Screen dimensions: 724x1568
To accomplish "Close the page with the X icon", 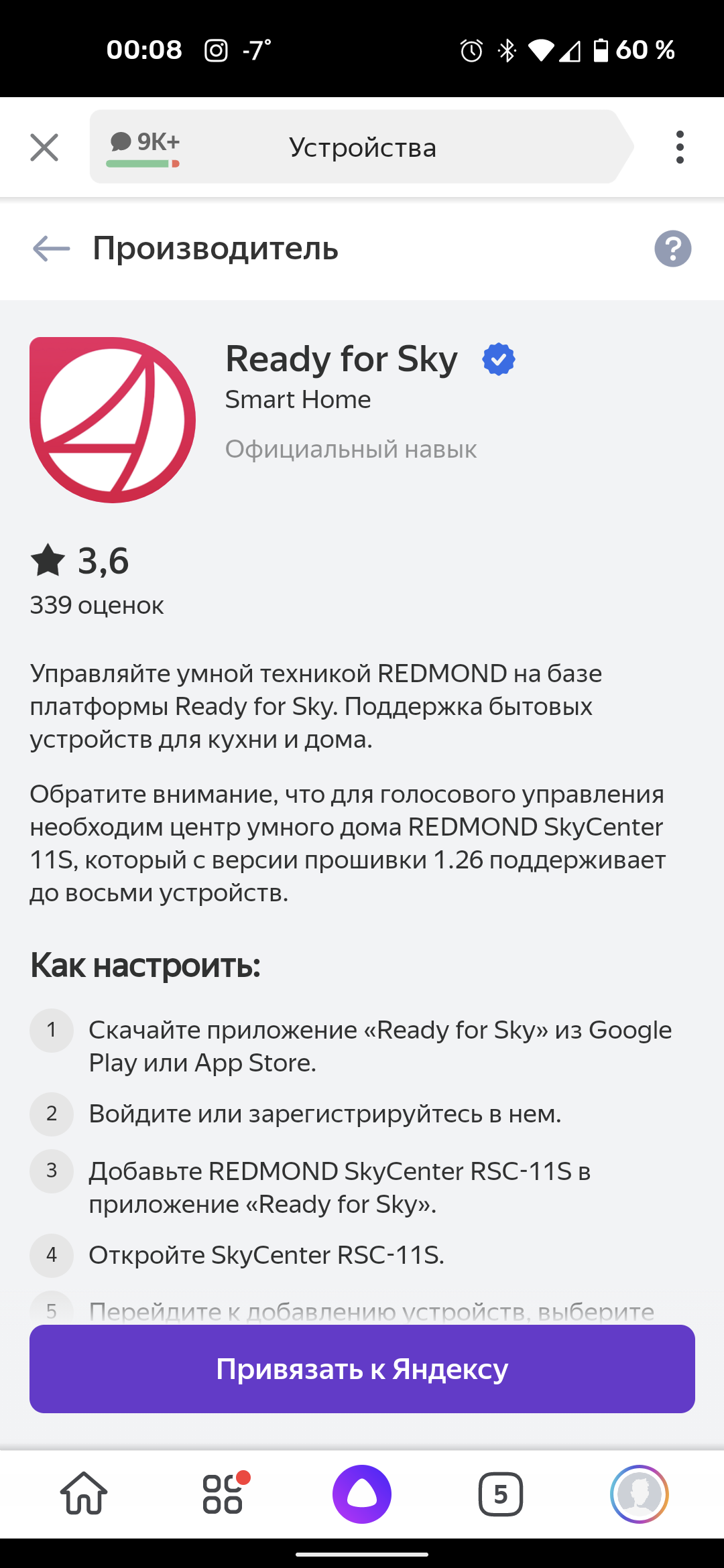I will pyautogui.click(x=44, y=147).
